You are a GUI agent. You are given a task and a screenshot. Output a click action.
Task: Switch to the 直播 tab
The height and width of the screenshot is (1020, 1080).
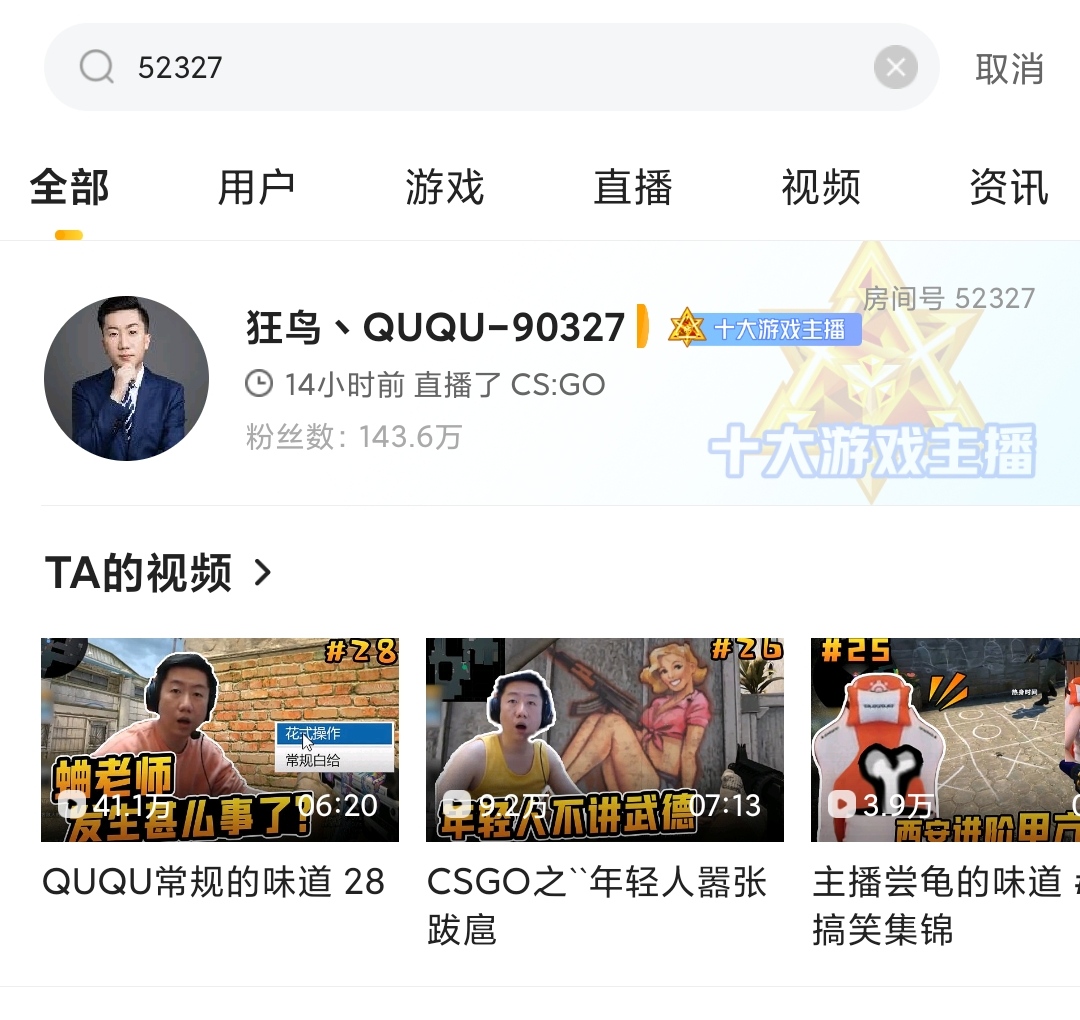pyautogui.click(x=632, y=188)
